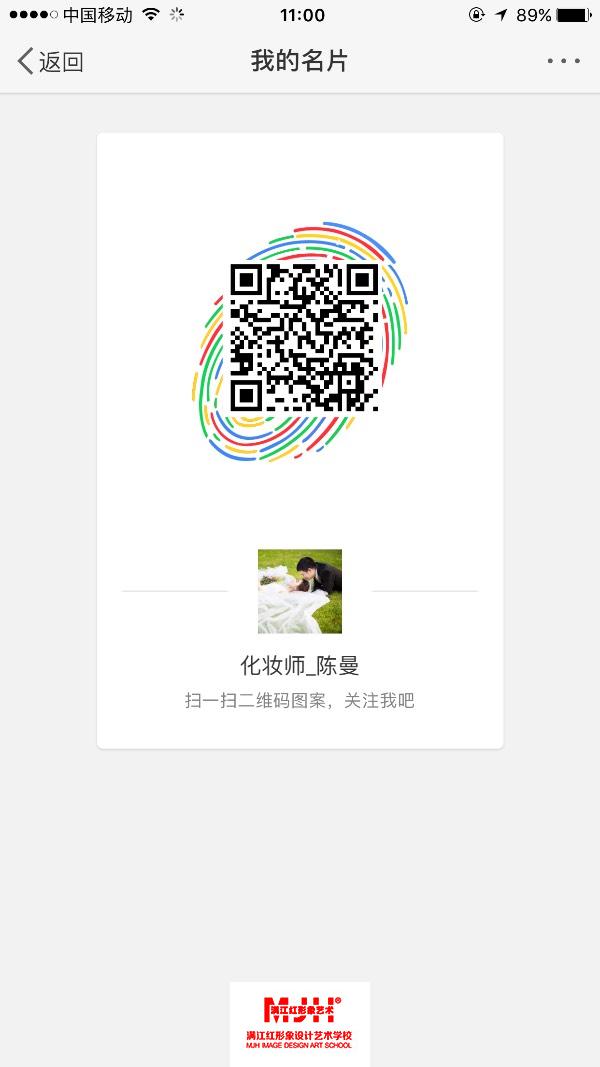This screenshot has width=600, height=1067.
Task: Open the three-dot overflow menu
Action: (x=563, y=61)
